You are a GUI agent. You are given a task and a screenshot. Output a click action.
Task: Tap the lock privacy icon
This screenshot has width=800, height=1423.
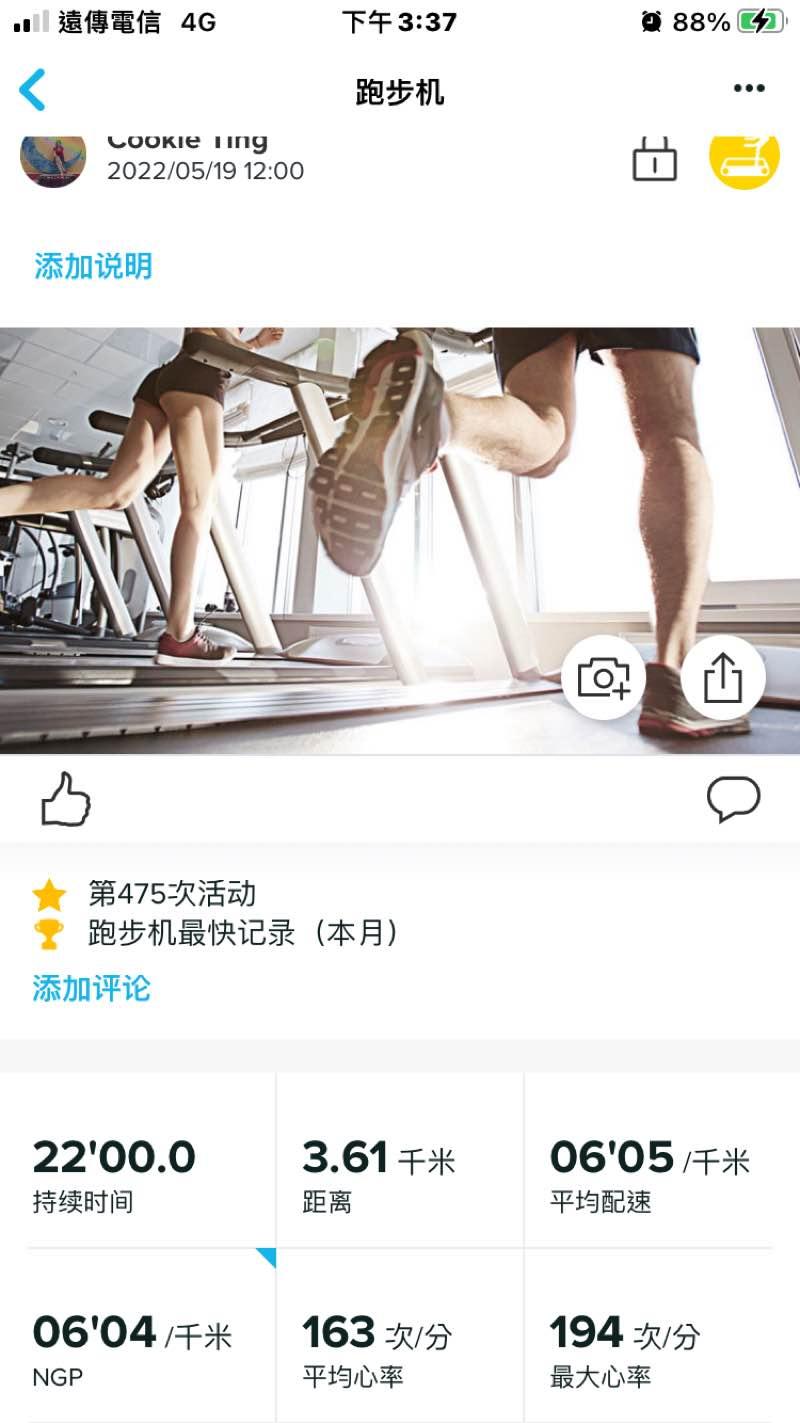click(654, 160)
